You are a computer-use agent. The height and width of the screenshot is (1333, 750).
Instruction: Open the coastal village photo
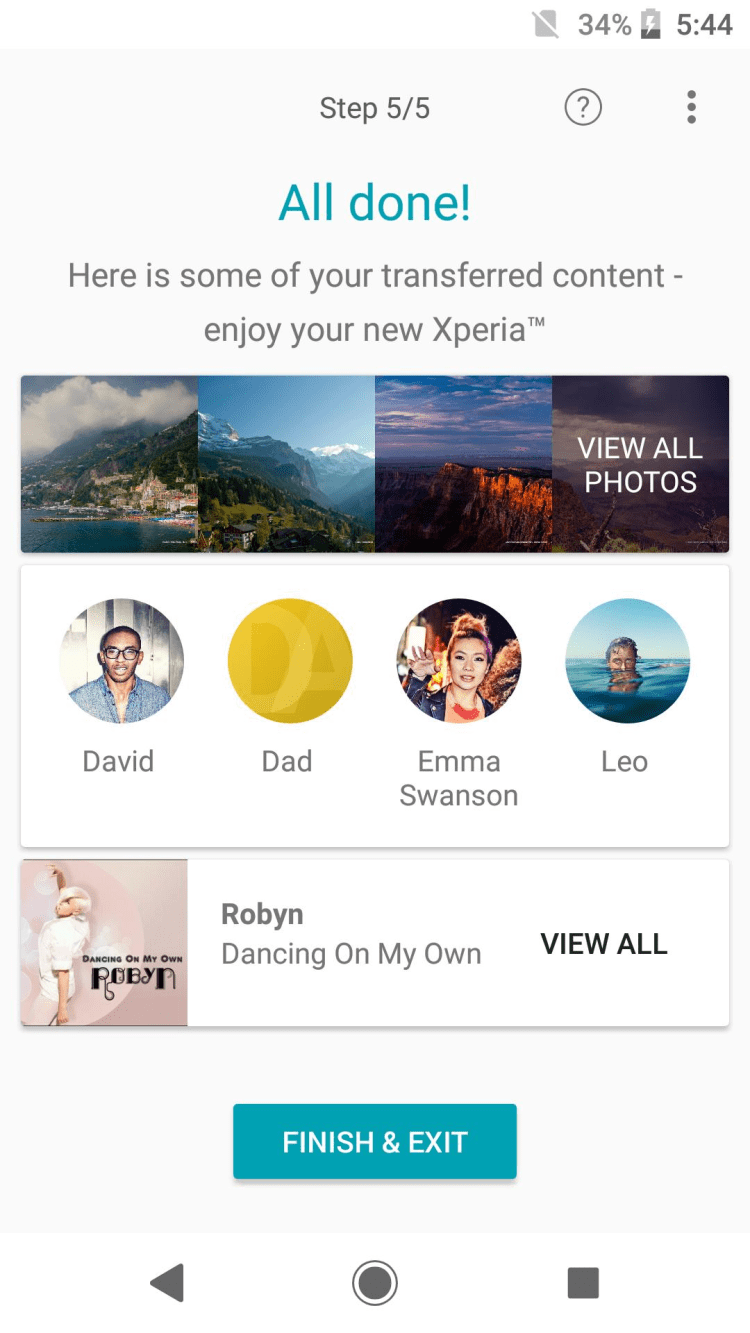pyautogui.click(x=109, y=464)
